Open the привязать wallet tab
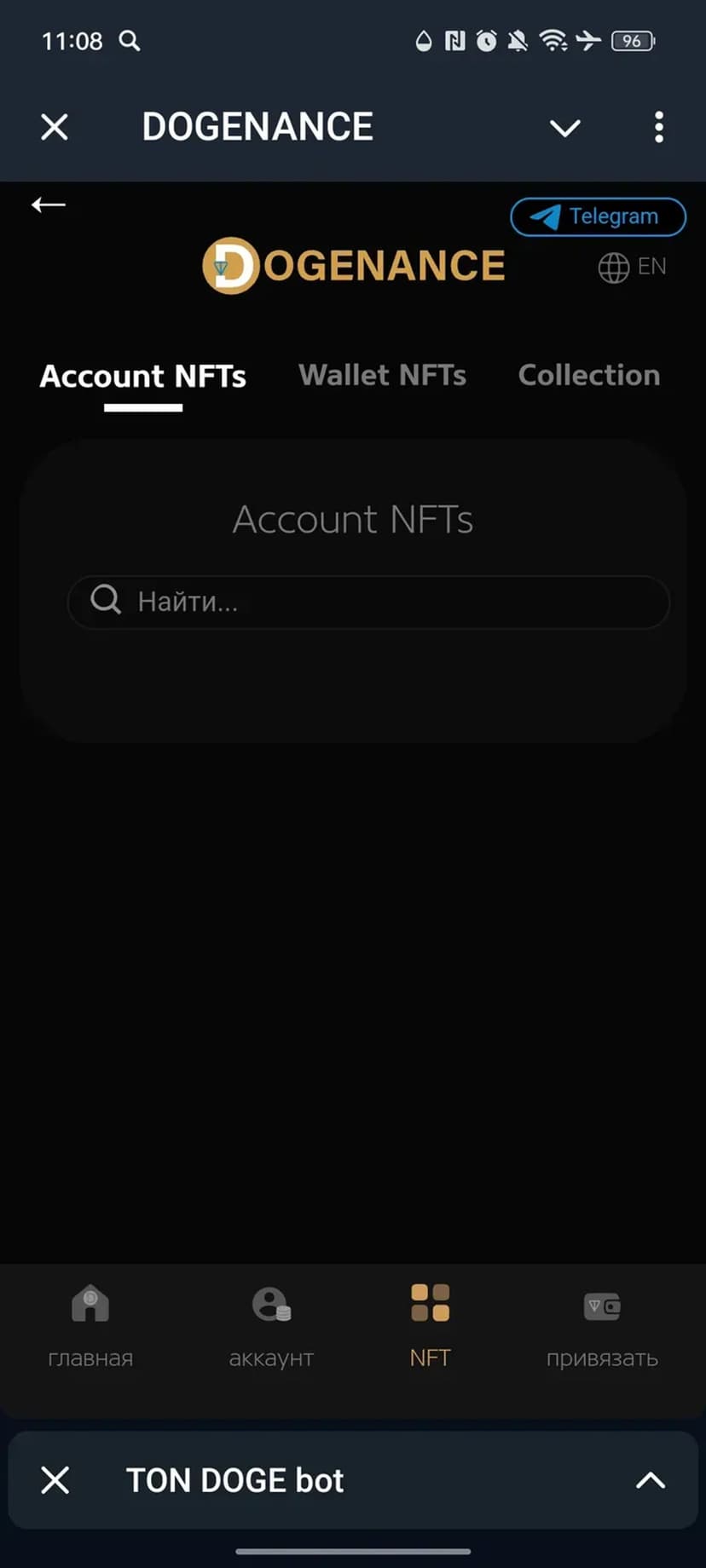706x1568 pixels. coord(602,1325)
